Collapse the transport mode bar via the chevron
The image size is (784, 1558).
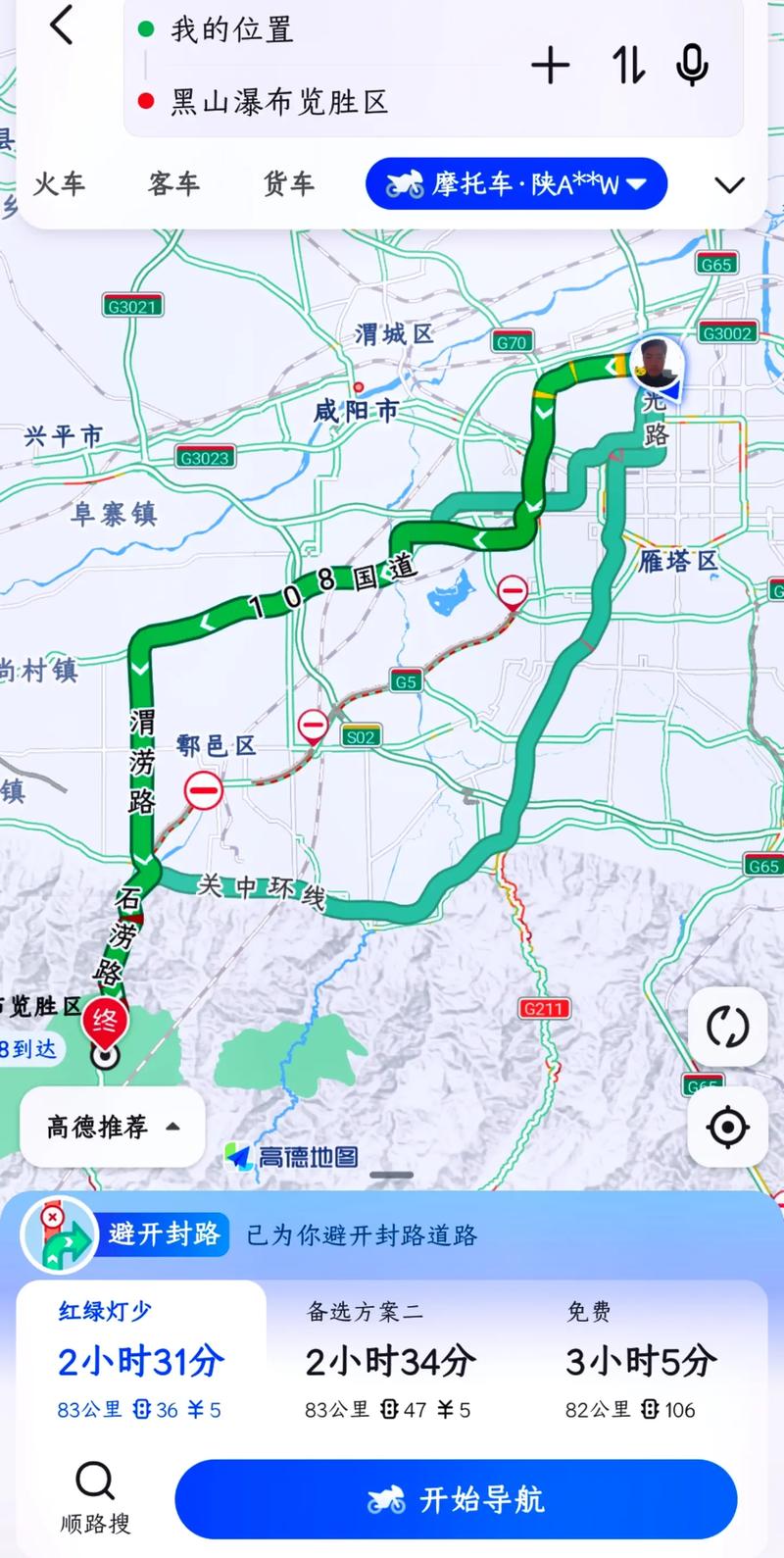tap(730, 183)
